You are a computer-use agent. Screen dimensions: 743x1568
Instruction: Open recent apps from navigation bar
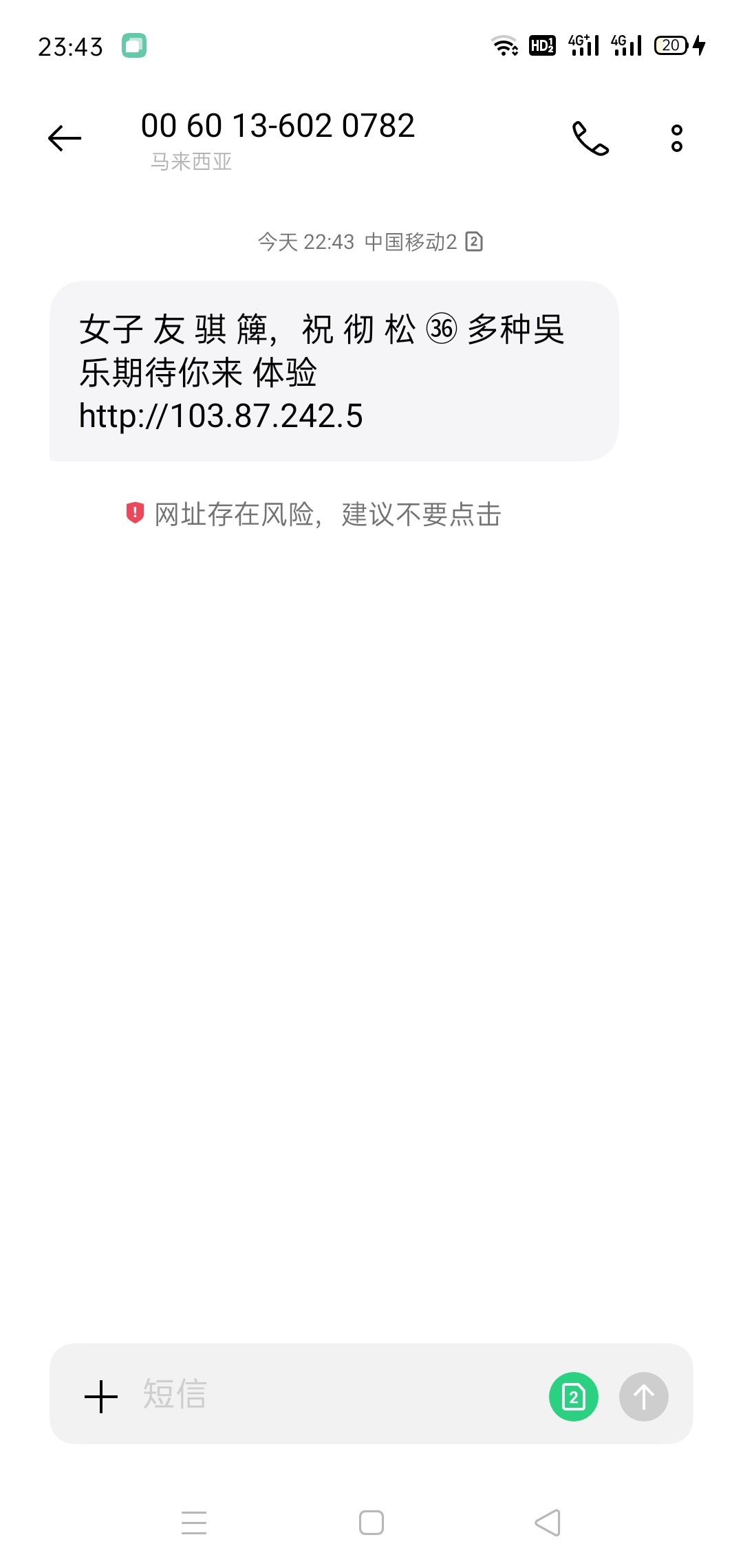[194, 1523]
